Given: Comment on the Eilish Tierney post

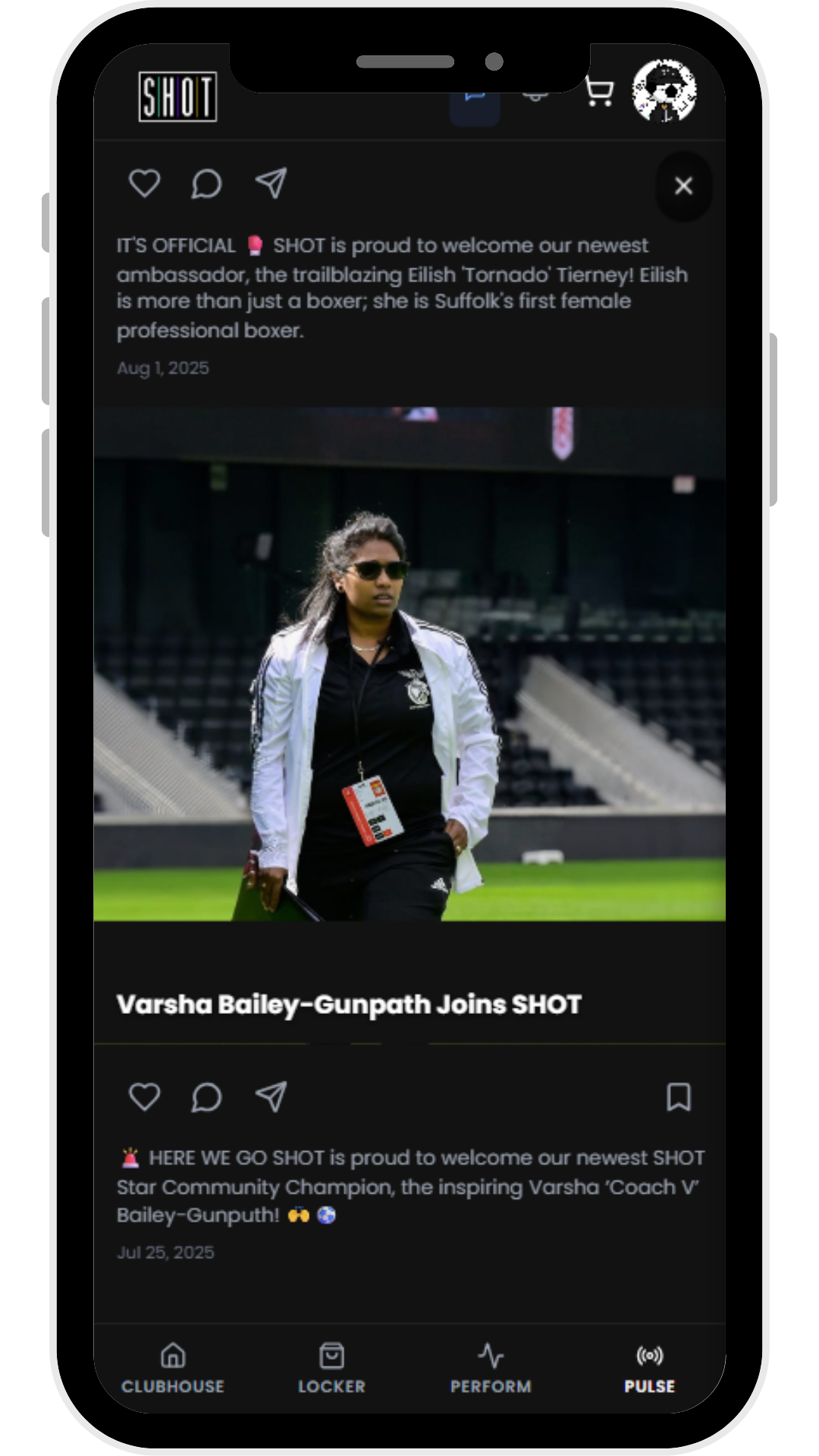Looking at the screenshot, I should point(206,184).
